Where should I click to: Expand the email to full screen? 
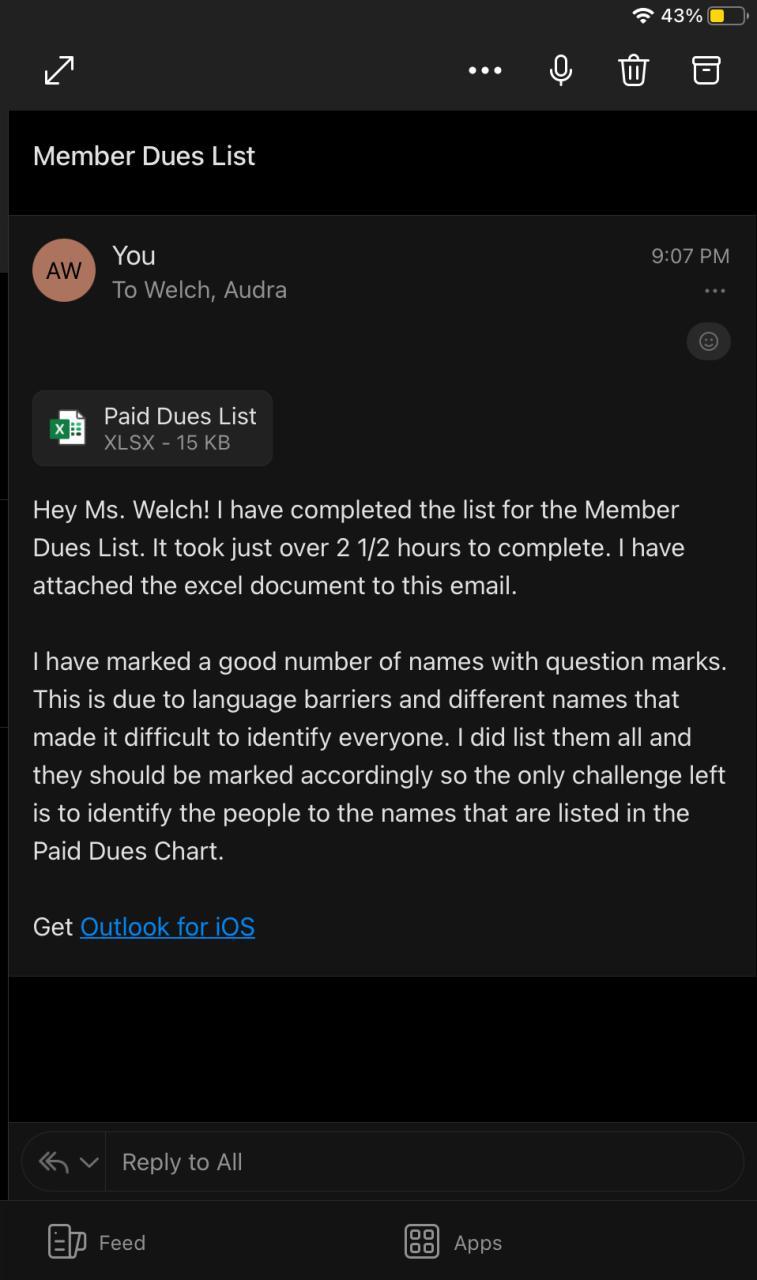click(x=60, y=70)
